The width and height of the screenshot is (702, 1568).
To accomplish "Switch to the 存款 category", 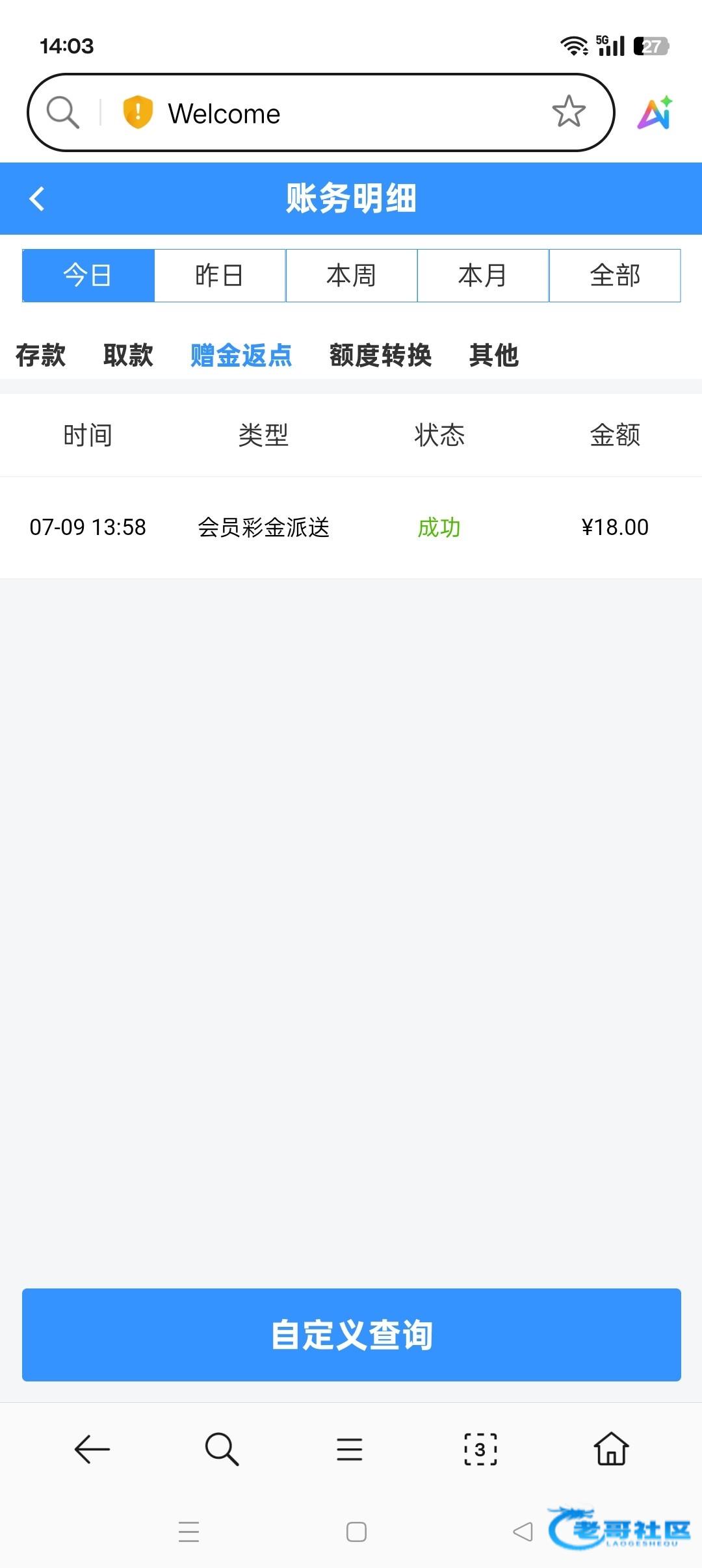I will pos(41,356).
